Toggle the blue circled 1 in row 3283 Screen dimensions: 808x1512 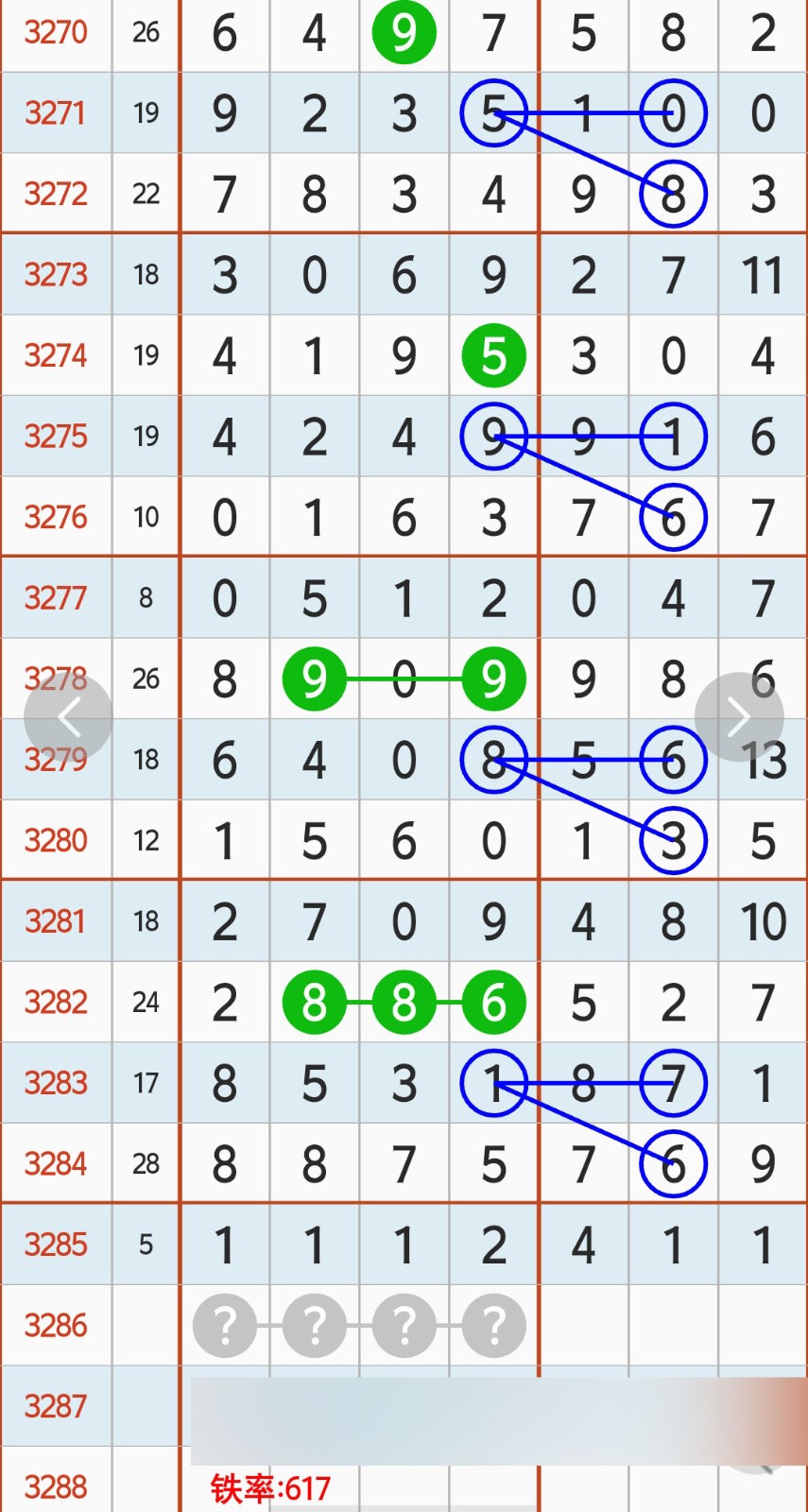[493, 1085]
